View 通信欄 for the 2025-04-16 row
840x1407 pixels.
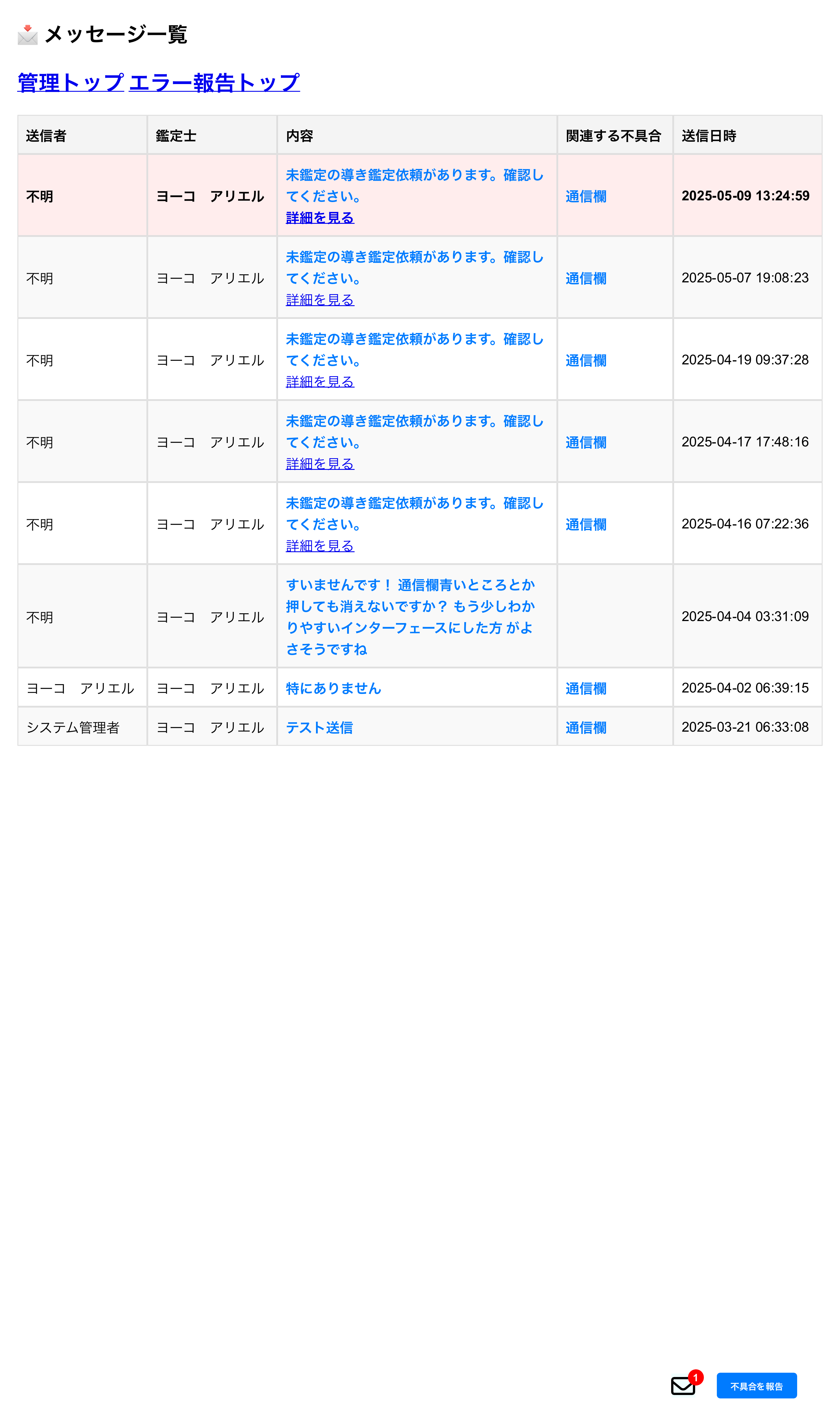tap(586, 525)
